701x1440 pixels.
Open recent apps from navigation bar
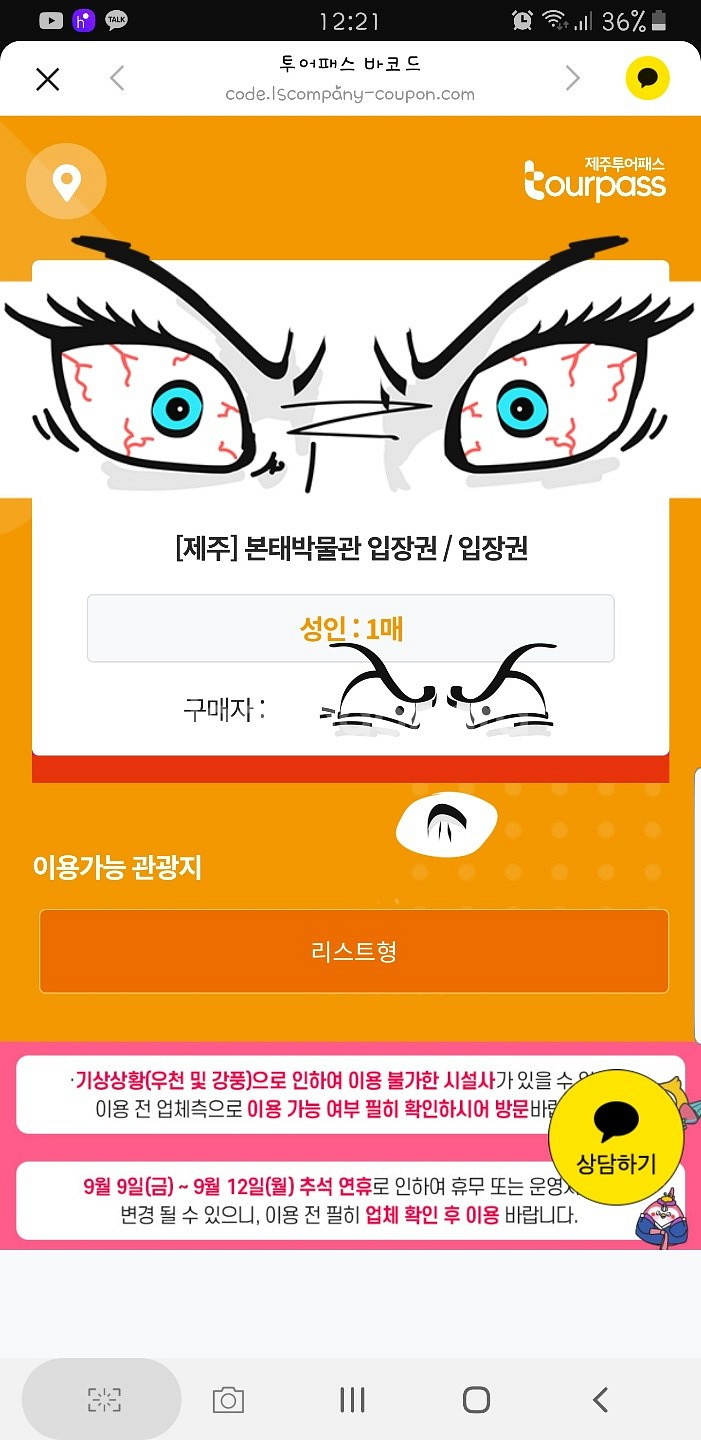tap(352, 1400)
